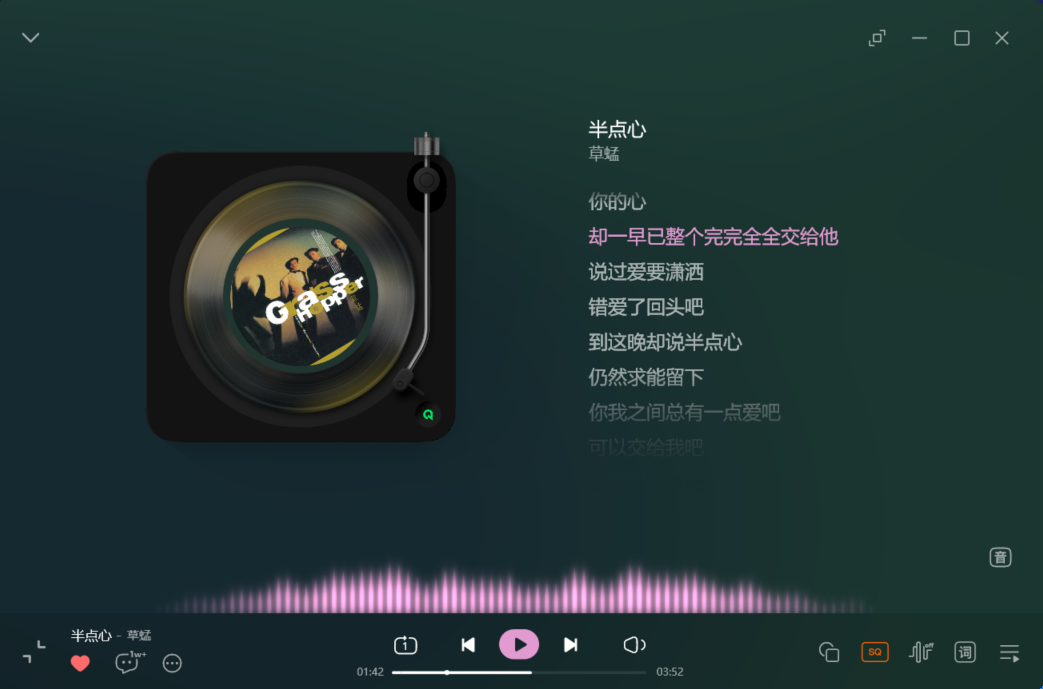Minimize the window
Image resolution: width=1043 pixels, height=689 pixels.
[919, 38]
